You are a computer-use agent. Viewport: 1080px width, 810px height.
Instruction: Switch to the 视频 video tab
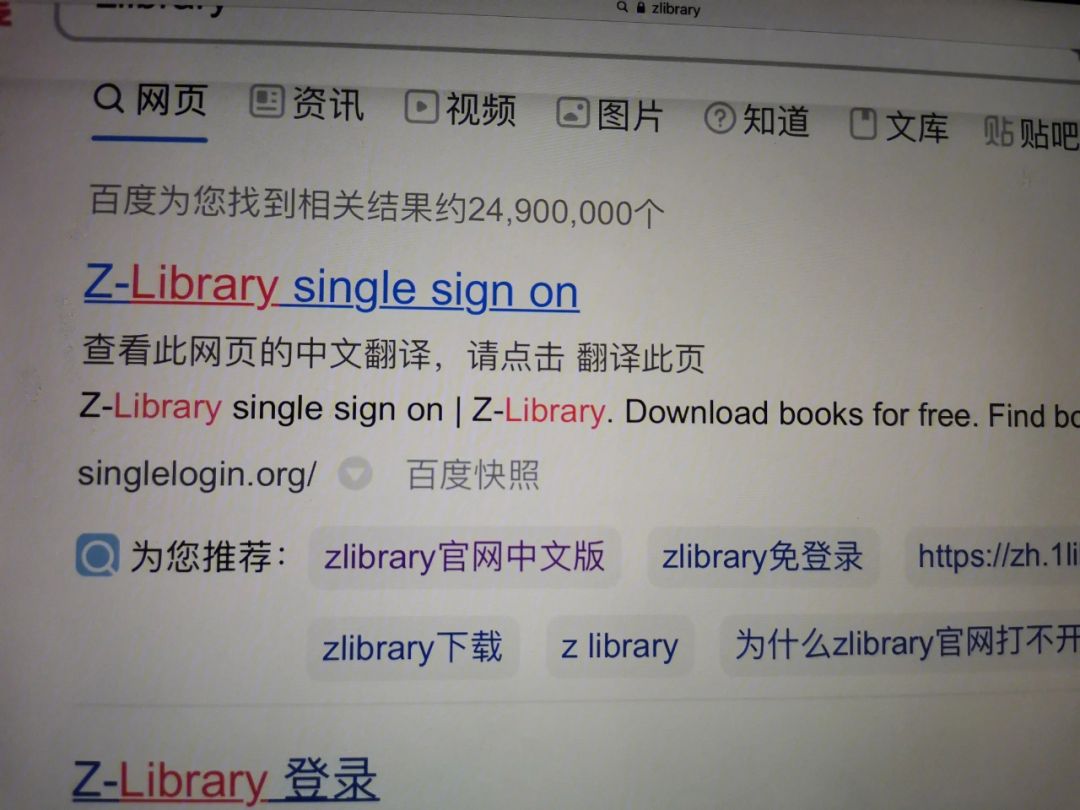[461, 108]
